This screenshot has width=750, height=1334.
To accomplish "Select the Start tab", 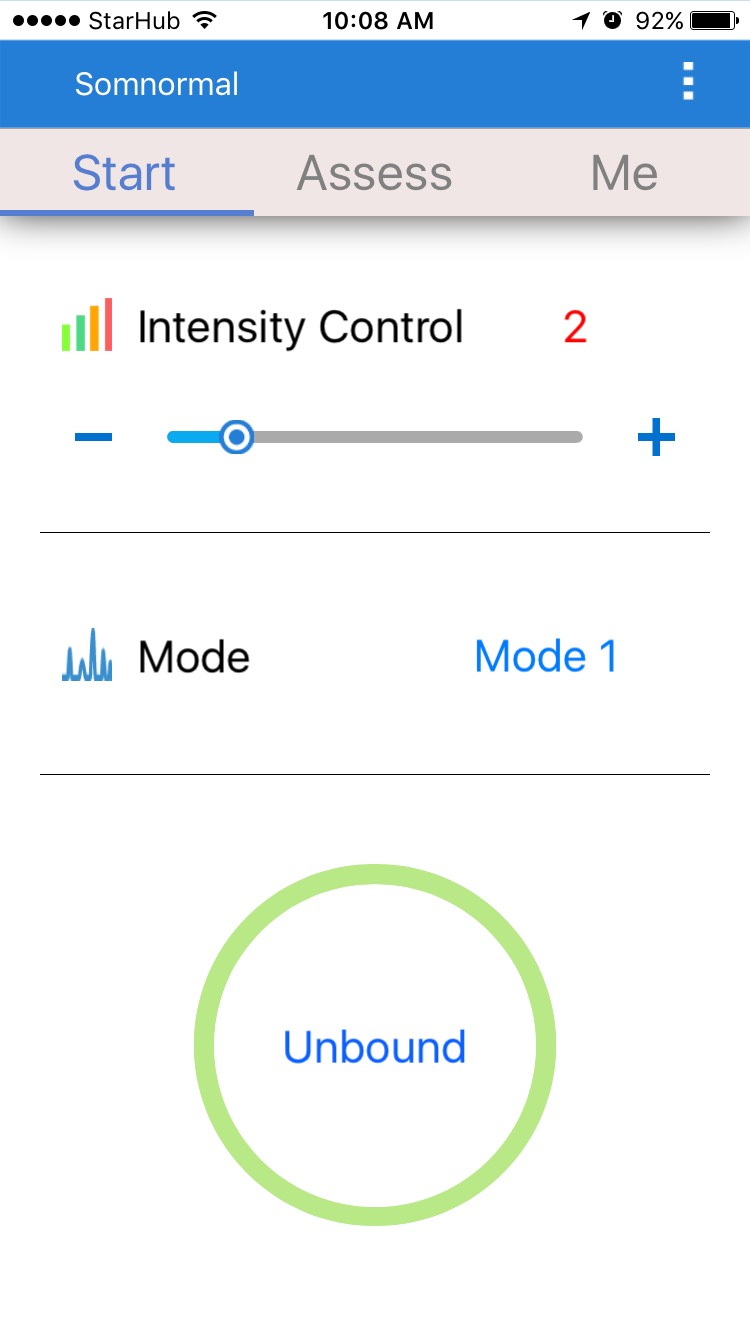I will click(x=126, y=173).
